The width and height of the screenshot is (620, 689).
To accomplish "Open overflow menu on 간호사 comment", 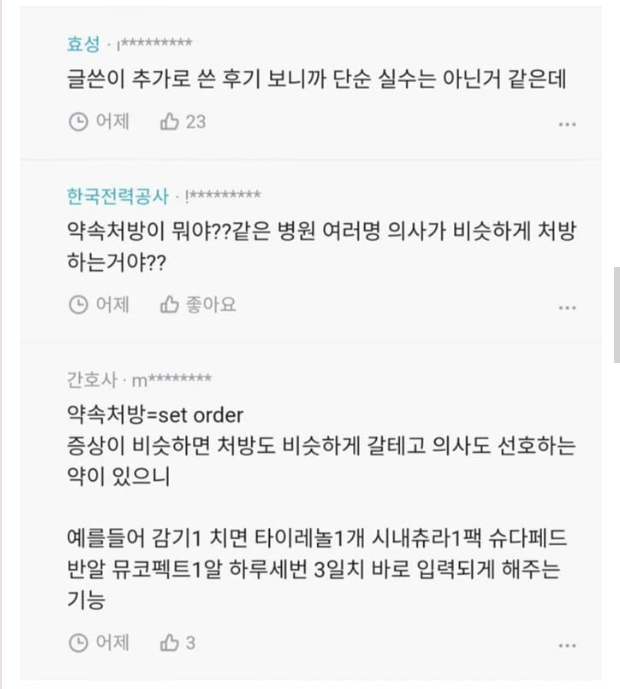I will (x=567, y=644).
